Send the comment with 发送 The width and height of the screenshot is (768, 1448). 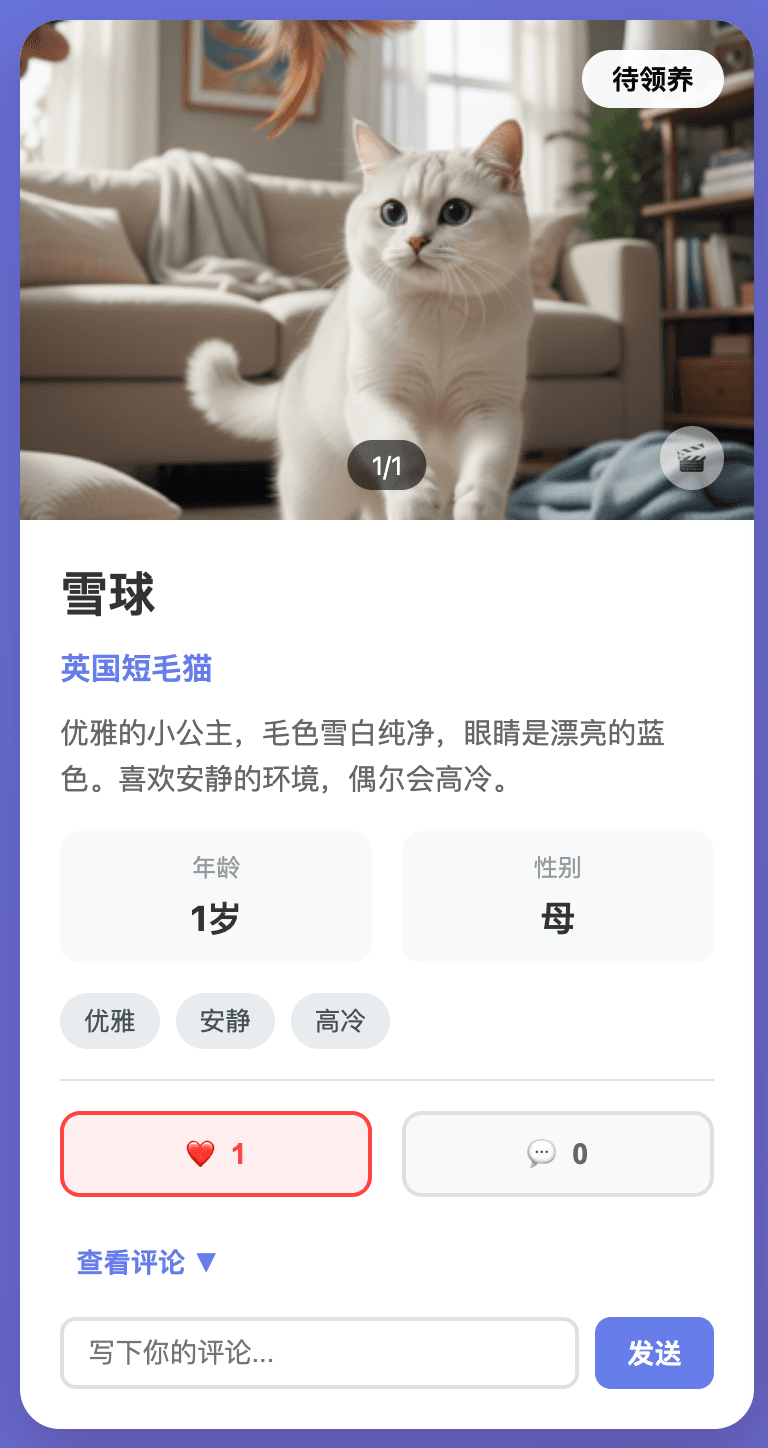coord(654,1353)
